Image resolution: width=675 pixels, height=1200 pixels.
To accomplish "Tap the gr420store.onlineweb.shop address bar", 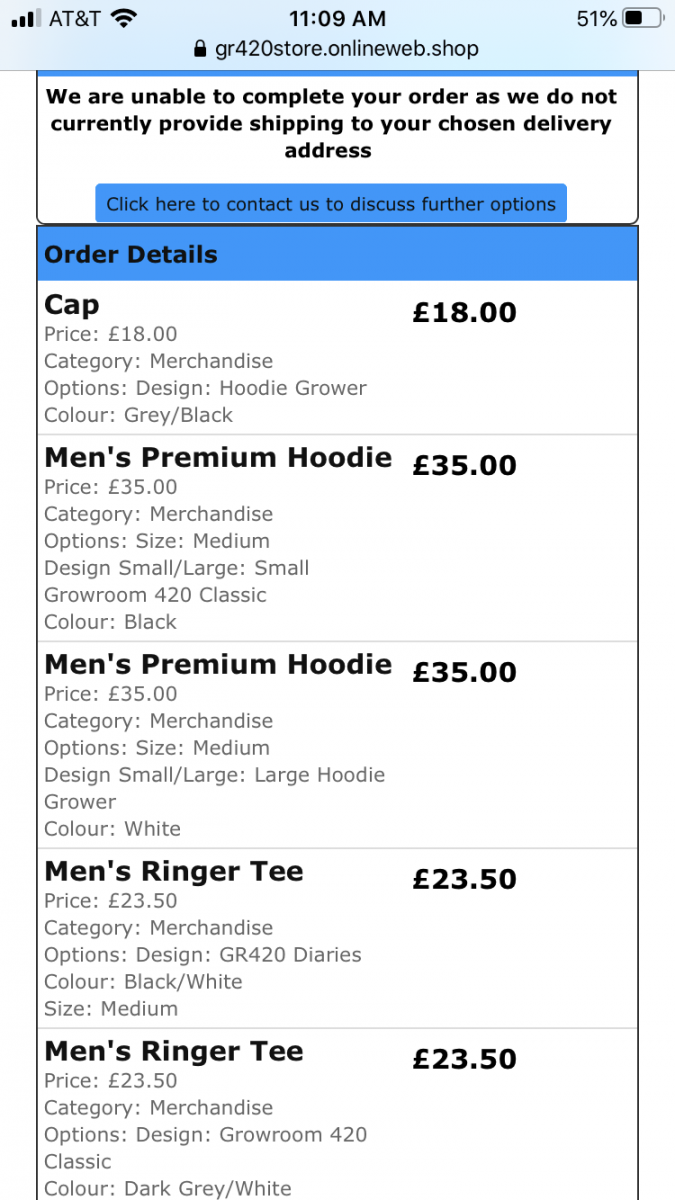I will 337,49.
